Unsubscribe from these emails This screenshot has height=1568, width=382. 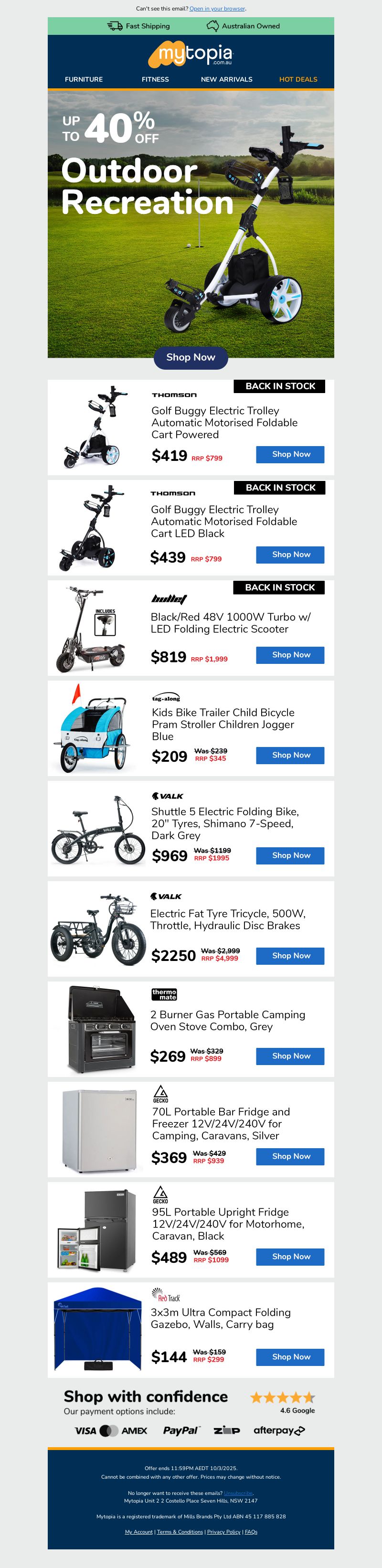(x=238, y=1493)
